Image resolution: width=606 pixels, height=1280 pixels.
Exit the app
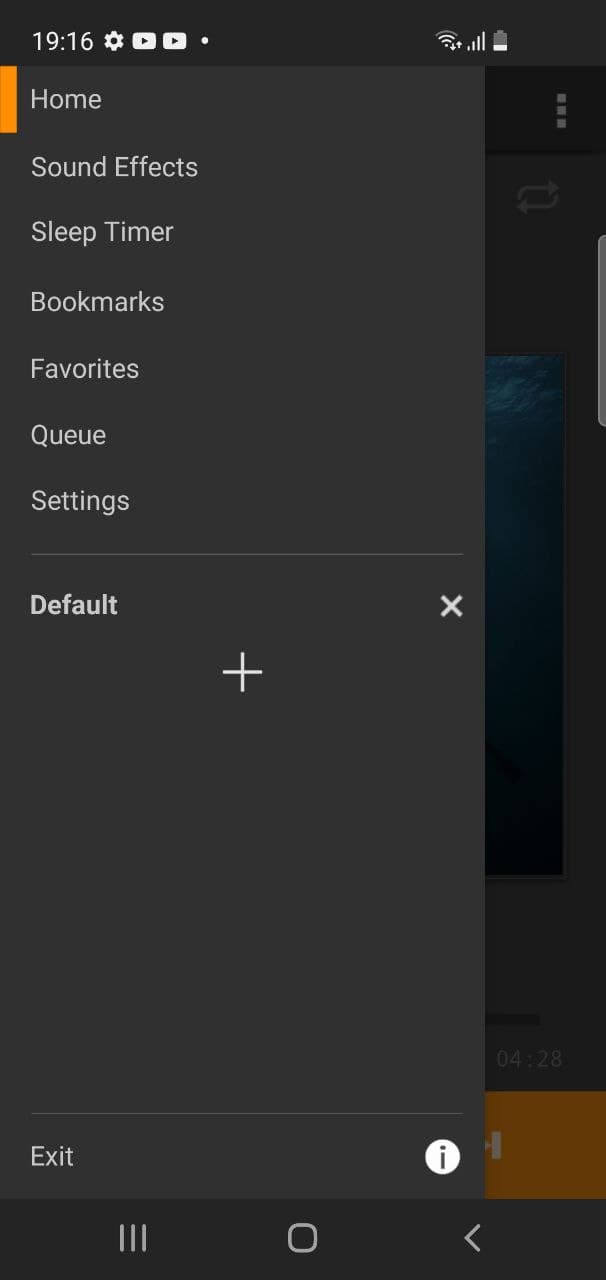point(52,1157)
